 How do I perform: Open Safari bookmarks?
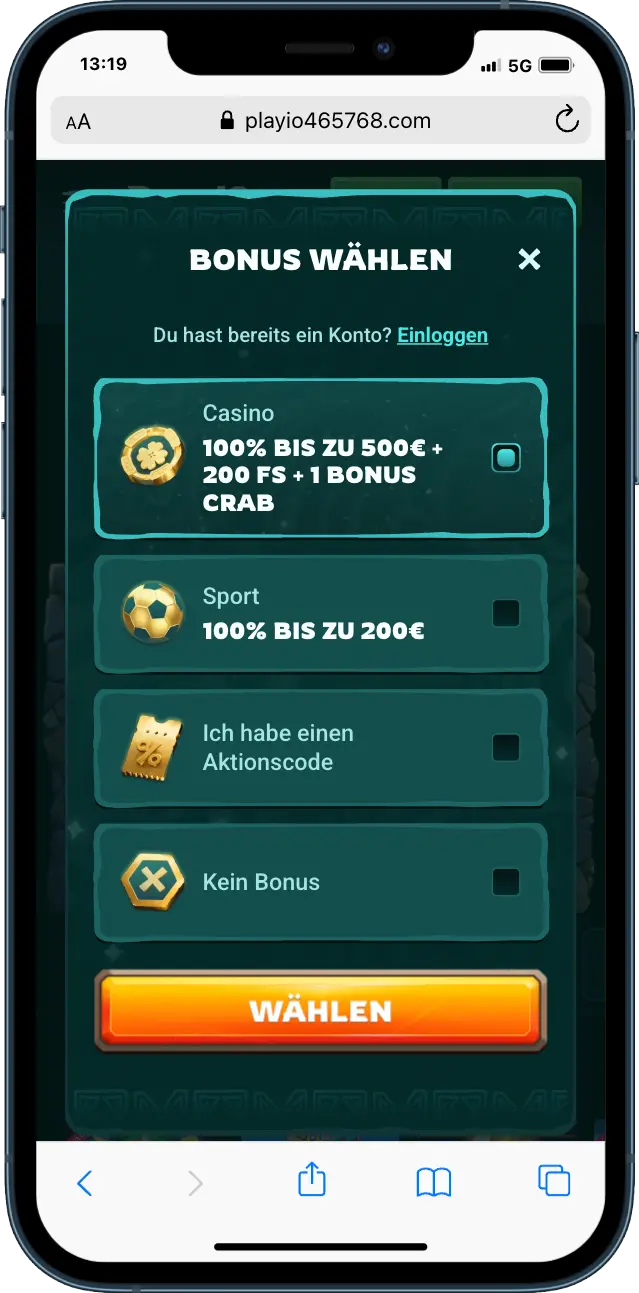tap(434, 1182)
